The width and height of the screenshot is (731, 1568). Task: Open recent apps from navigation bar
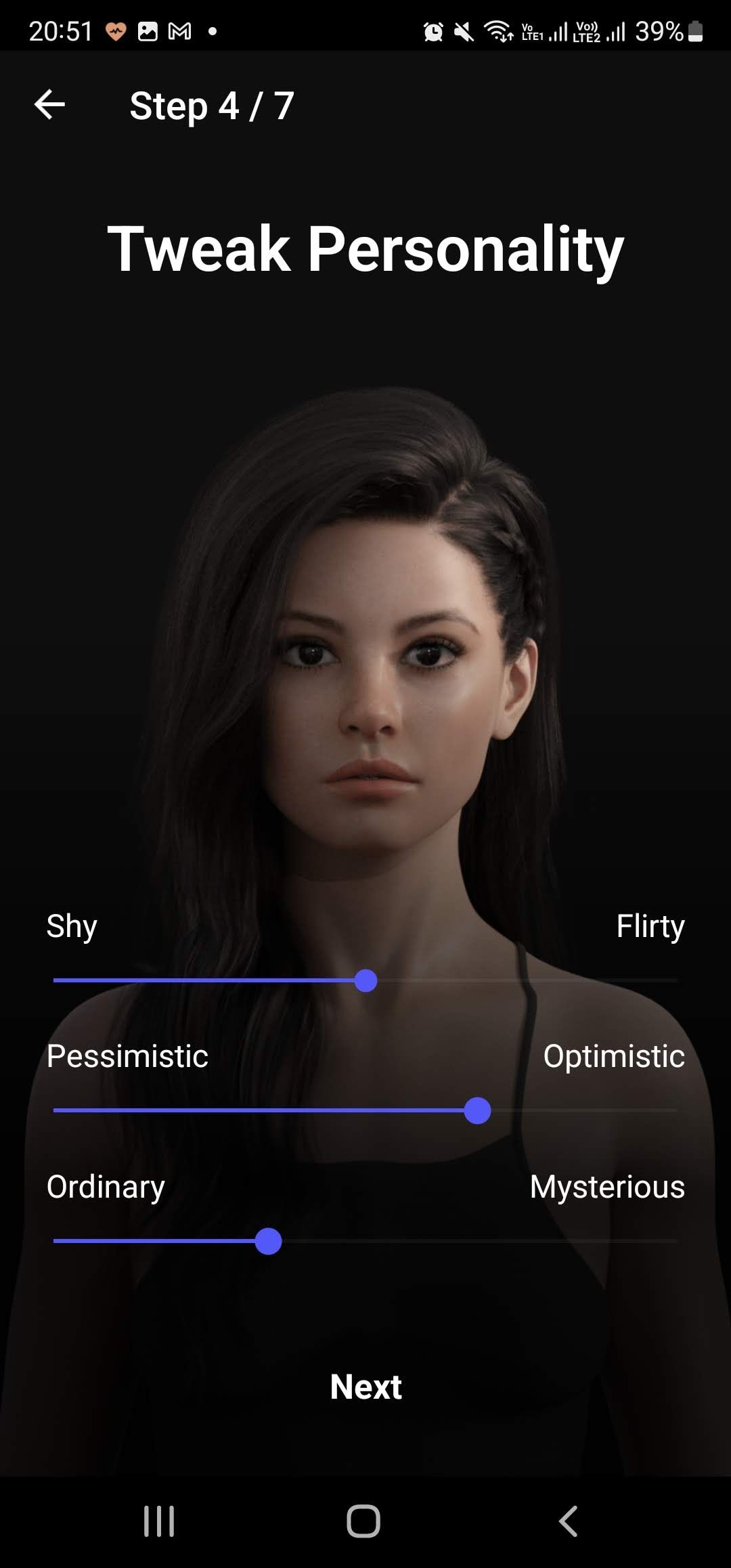[x=159, y=1521]
